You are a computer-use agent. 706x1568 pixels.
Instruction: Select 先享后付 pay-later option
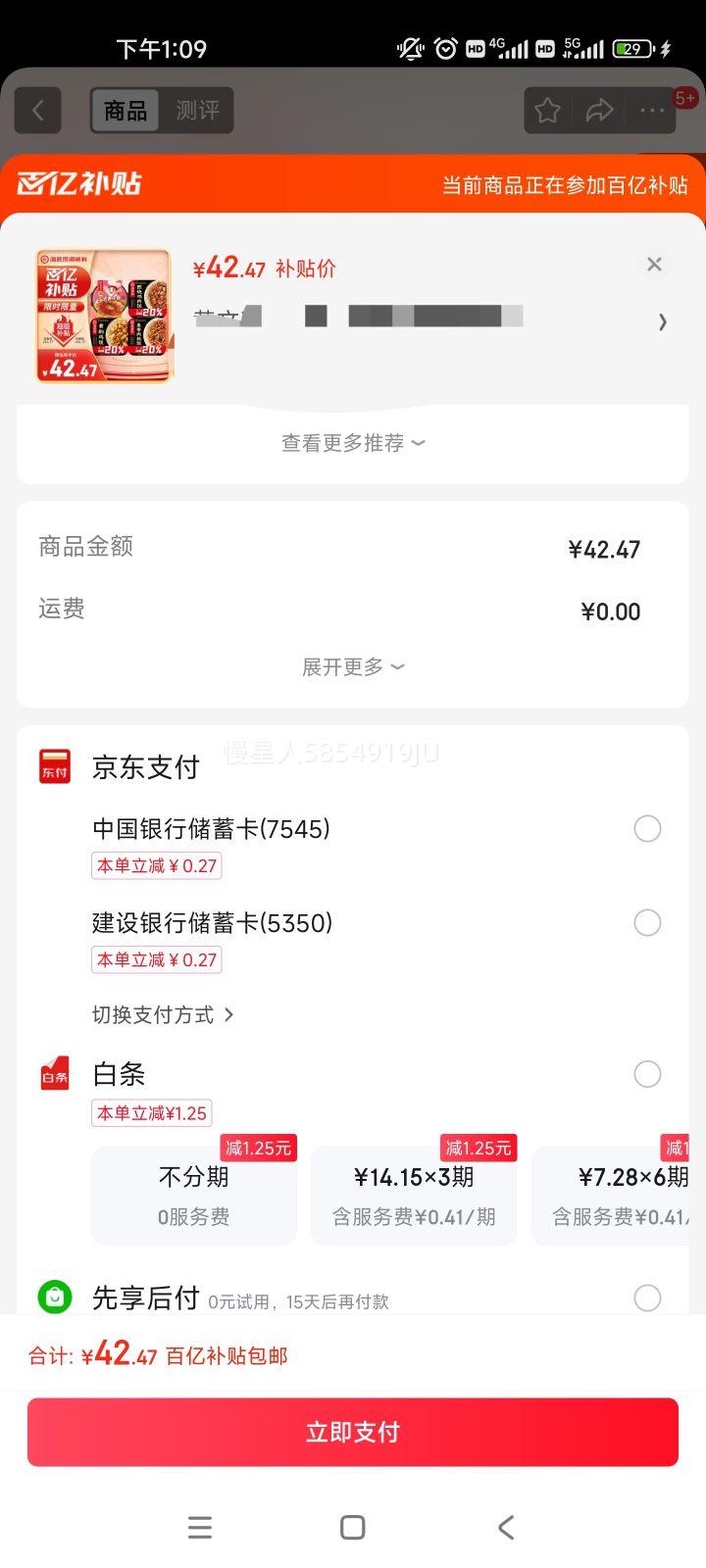click(647, 1298)
